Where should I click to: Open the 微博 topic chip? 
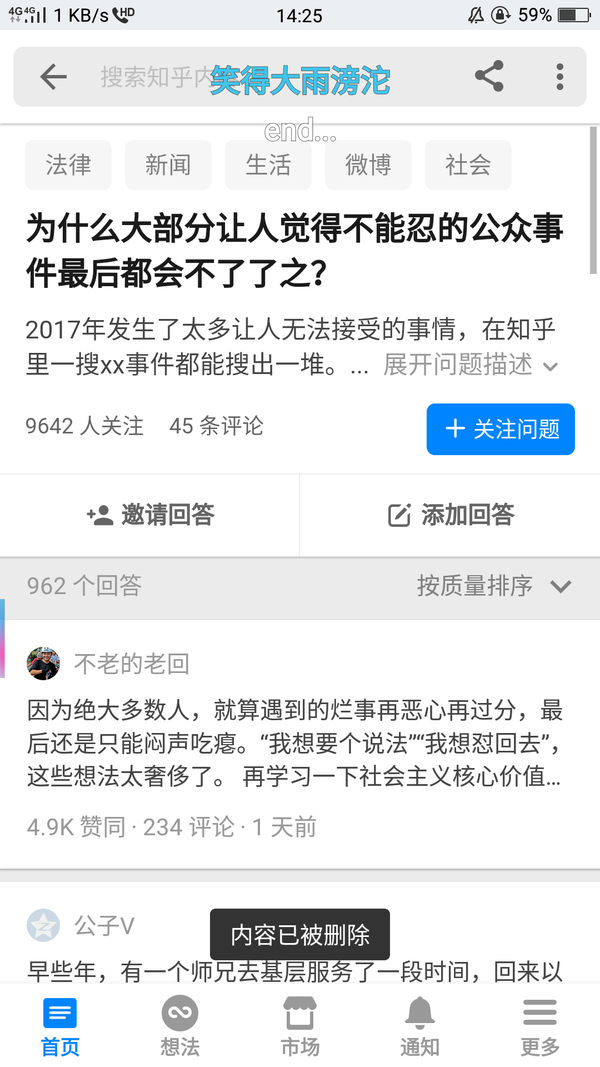(368, 165)
